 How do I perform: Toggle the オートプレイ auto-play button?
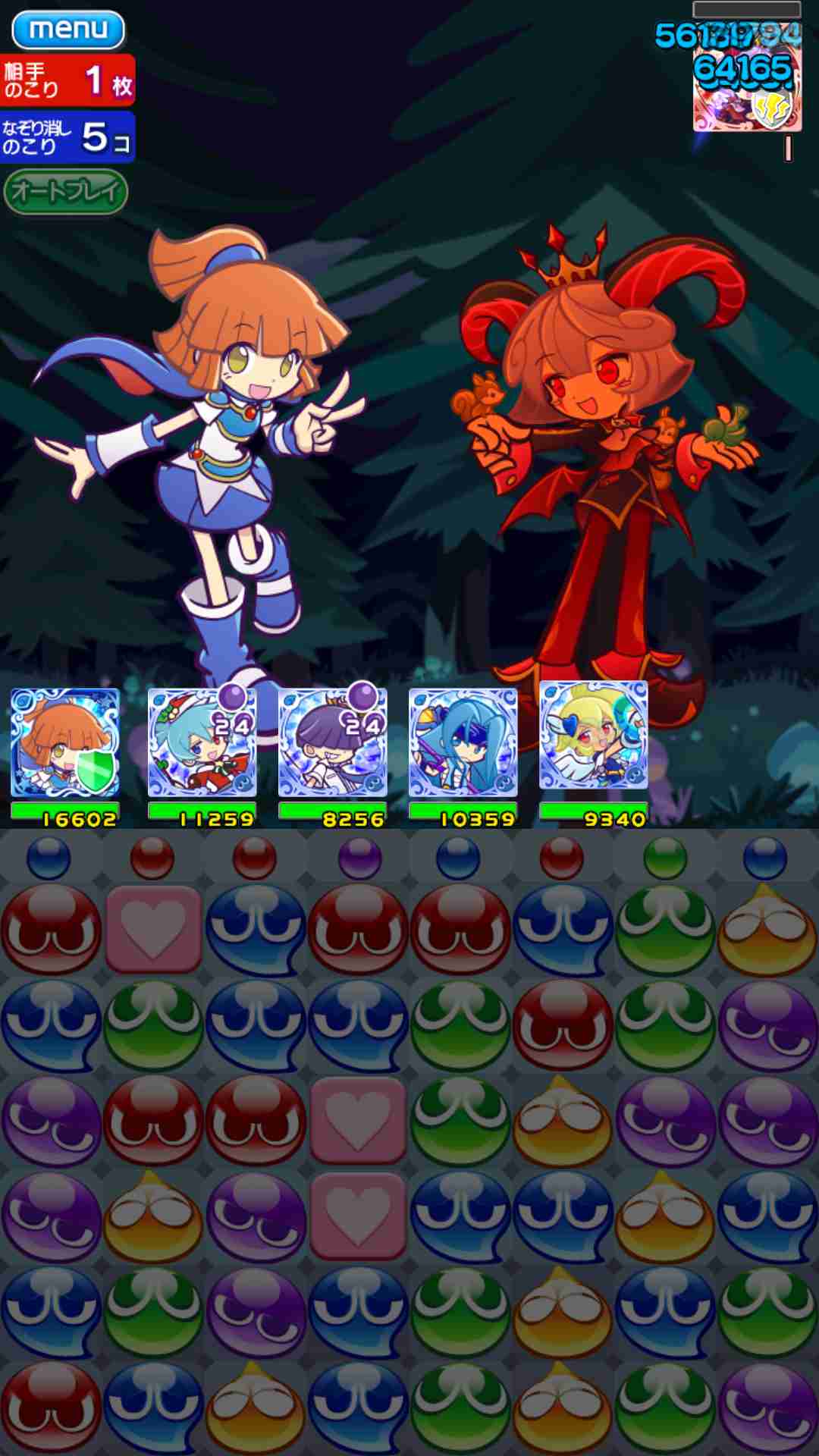pos(66,191)
